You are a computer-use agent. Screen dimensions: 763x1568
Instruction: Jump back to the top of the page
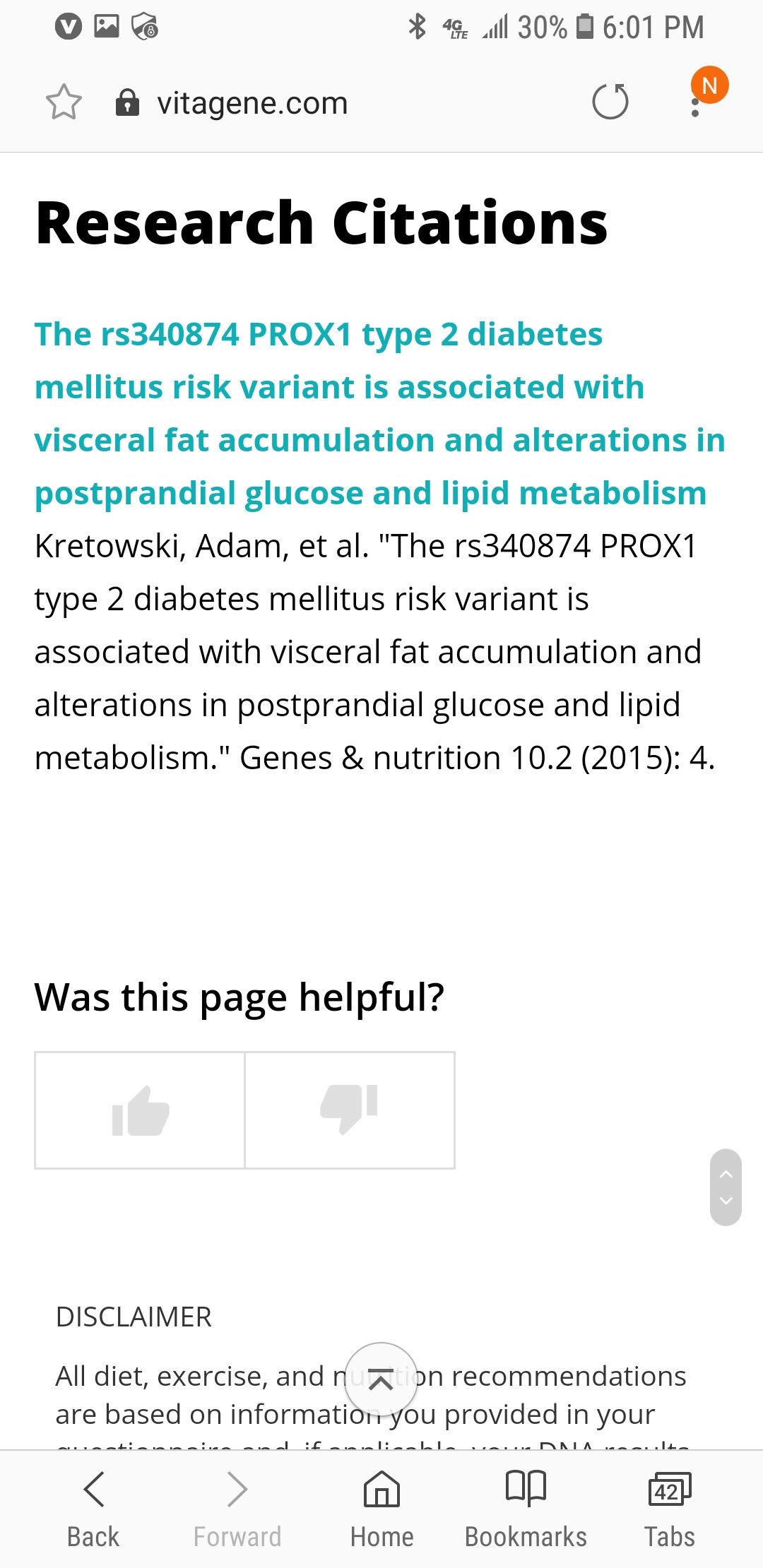click(381, 1379)
